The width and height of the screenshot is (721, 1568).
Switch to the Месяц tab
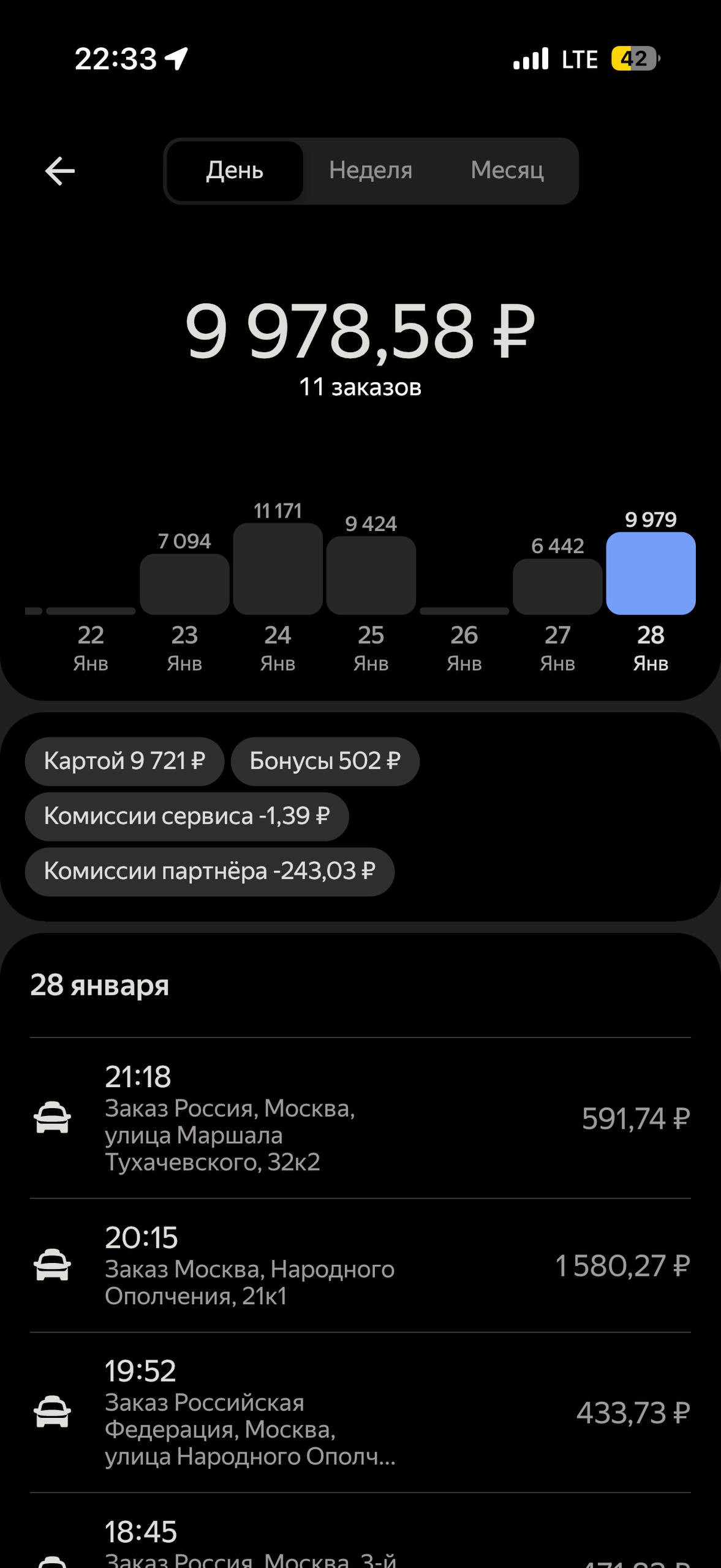point(507,171)
